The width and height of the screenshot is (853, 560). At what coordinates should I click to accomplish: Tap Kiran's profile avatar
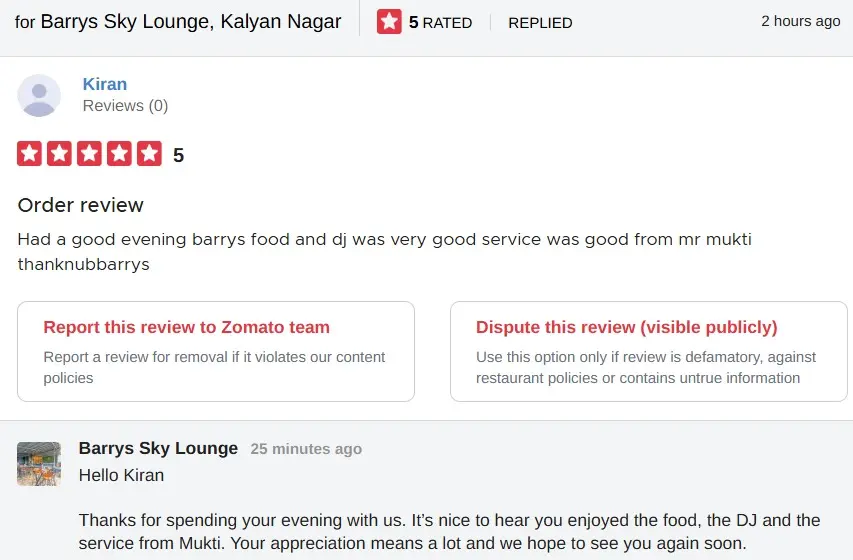[x=39, y=95]
